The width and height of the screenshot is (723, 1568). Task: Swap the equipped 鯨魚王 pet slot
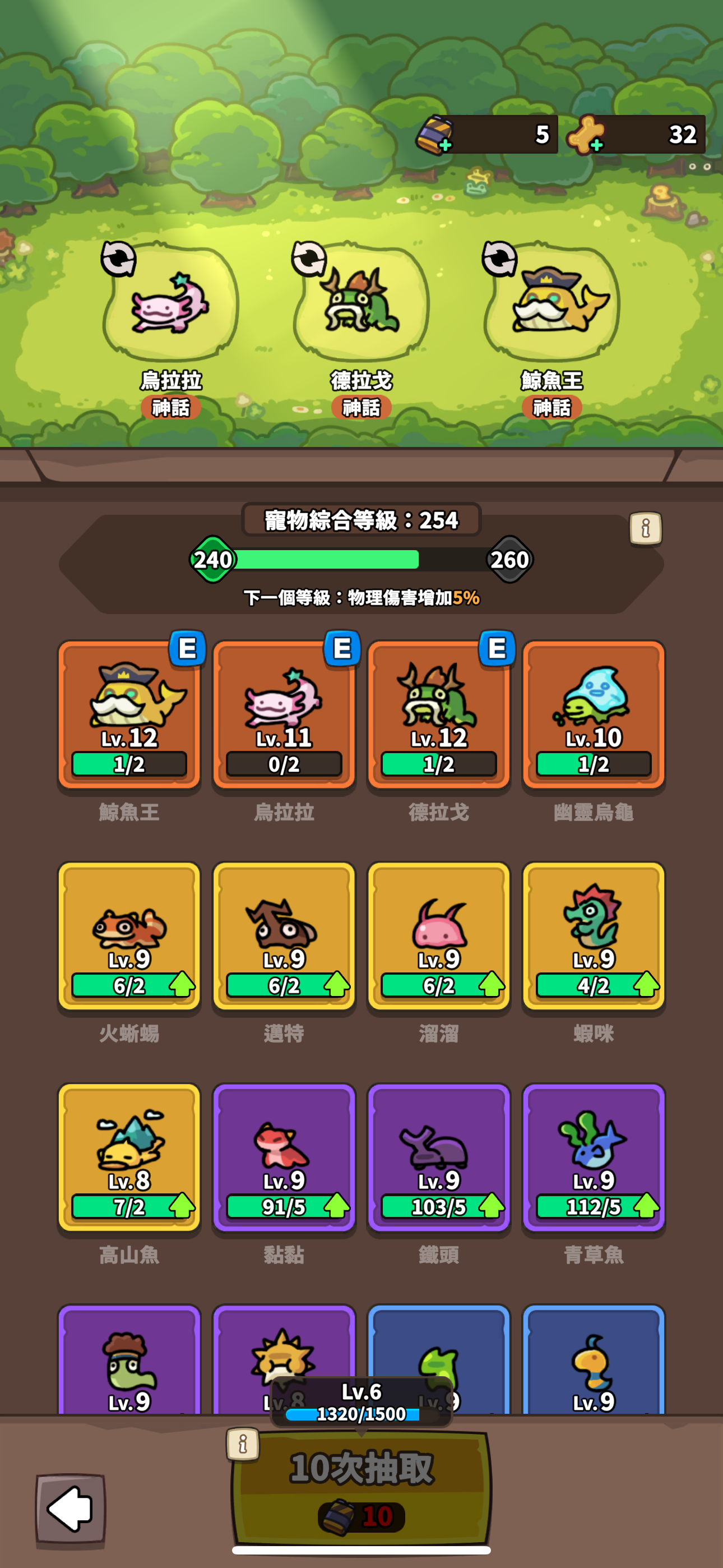point(499,258)
